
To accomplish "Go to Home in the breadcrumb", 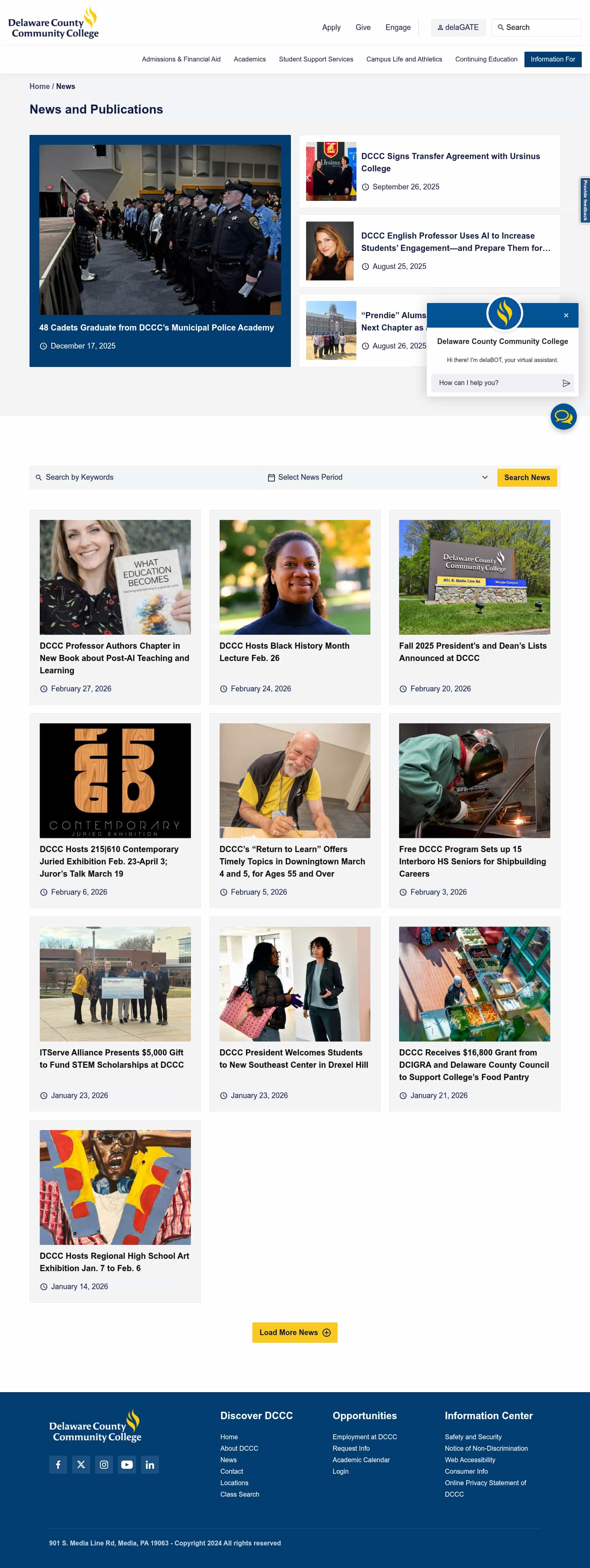I will (x=39, y=87).
